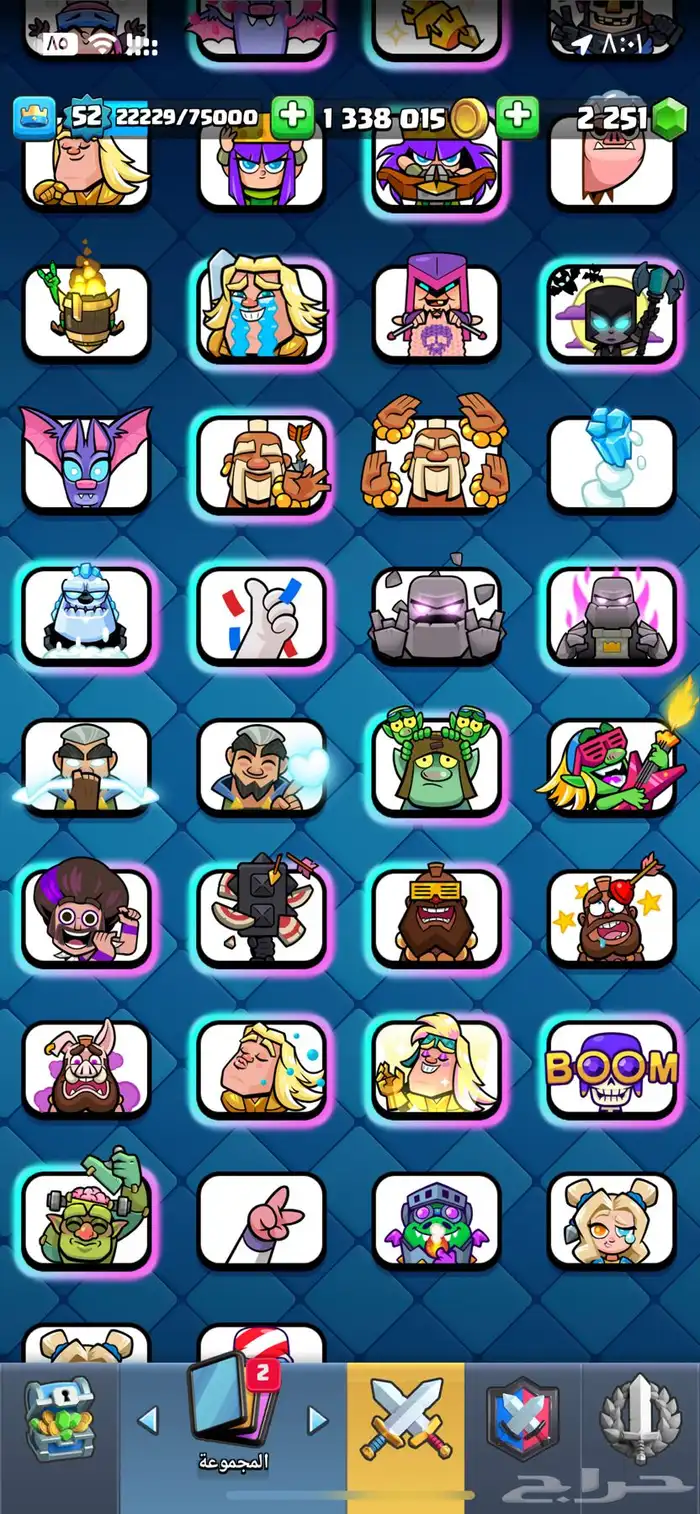
Task: Switch to the battle crossed-swords tab
Action: click(405, 1418)
